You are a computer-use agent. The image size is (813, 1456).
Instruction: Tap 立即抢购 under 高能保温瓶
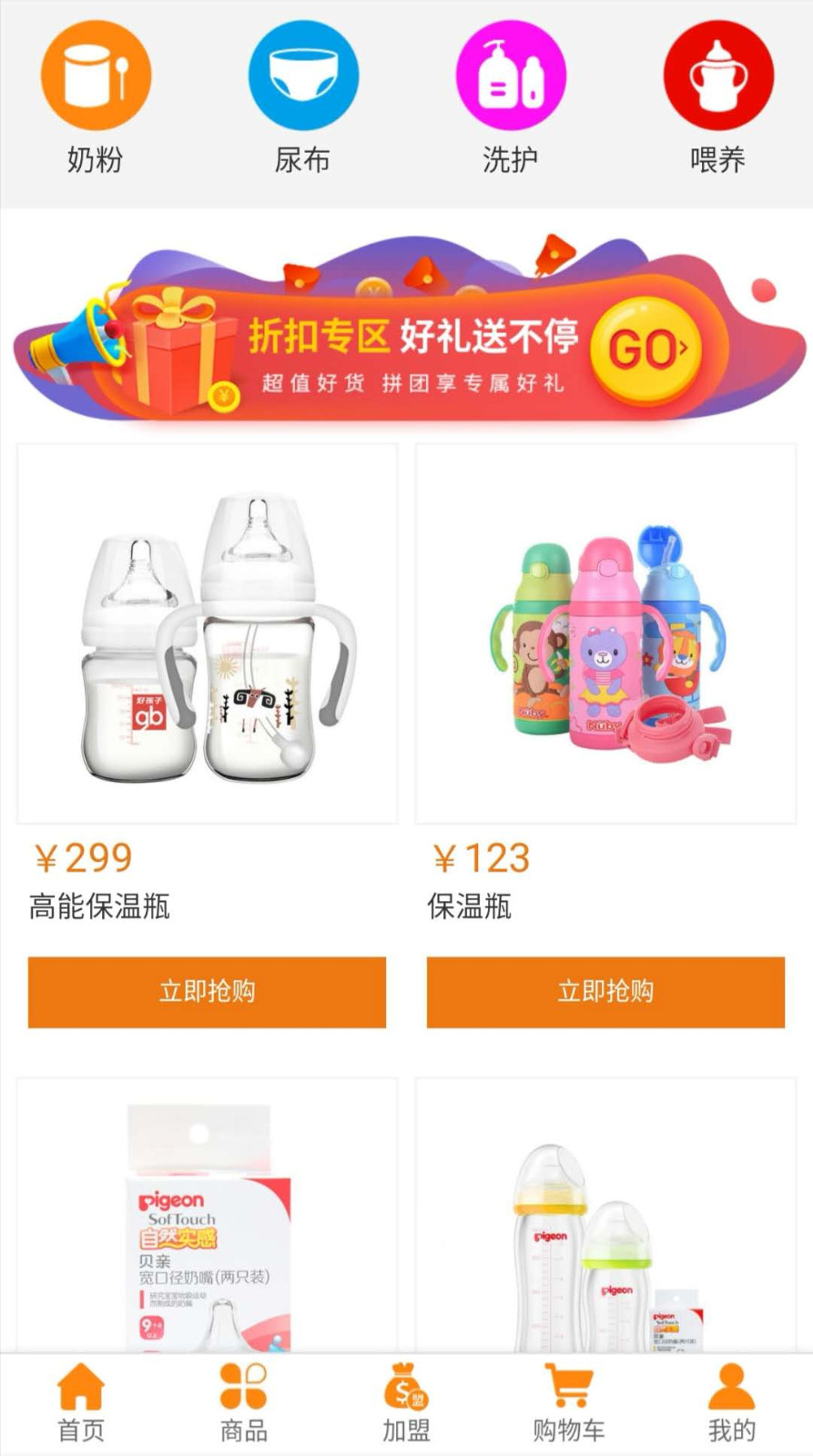click(208, 992)
